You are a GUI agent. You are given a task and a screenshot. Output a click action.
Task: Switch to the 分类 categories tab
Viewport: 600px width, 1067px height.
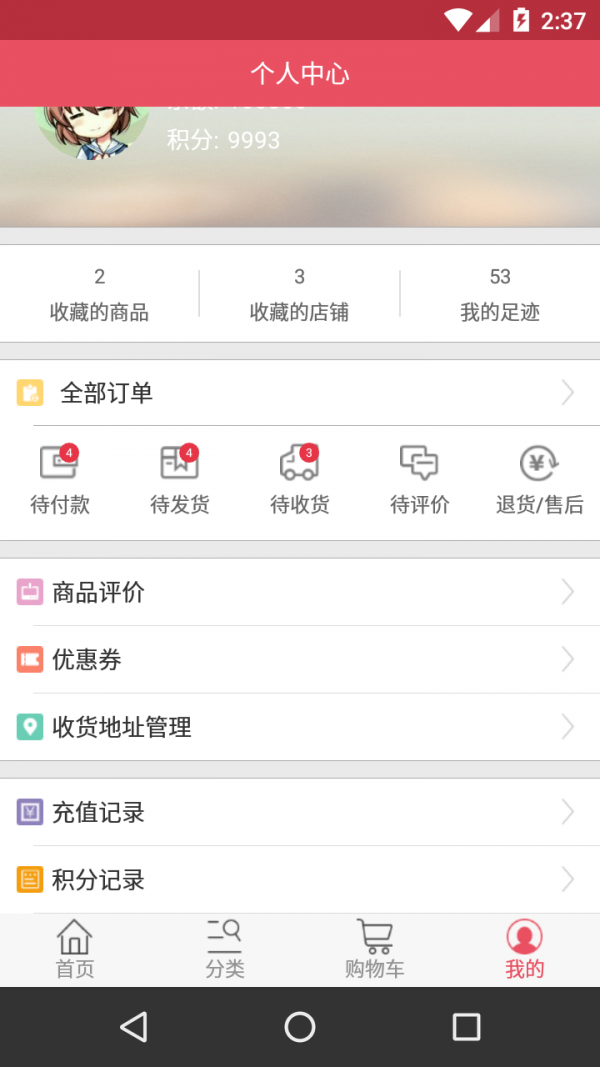click(225, 950)
